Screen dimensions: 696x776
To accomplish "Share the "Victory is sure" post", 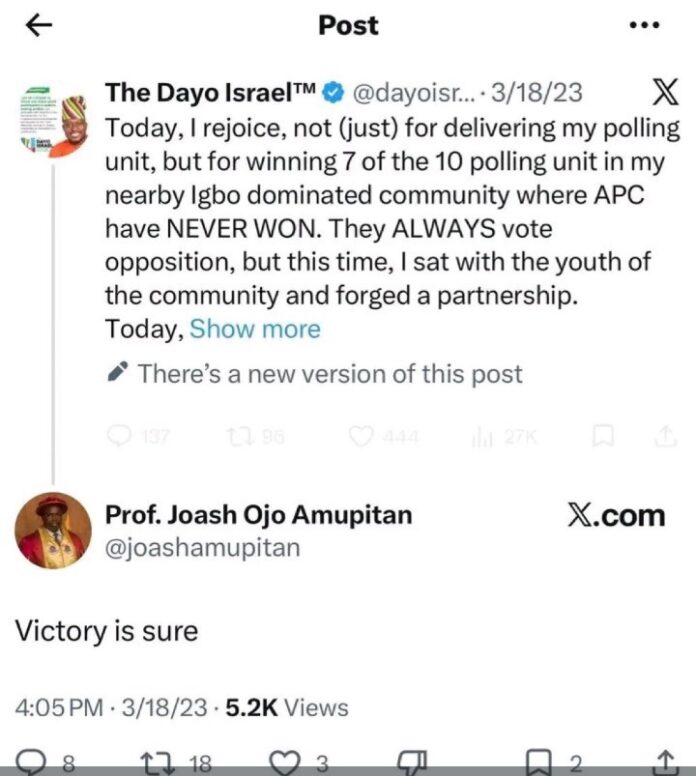I will [x=663, y=763].
